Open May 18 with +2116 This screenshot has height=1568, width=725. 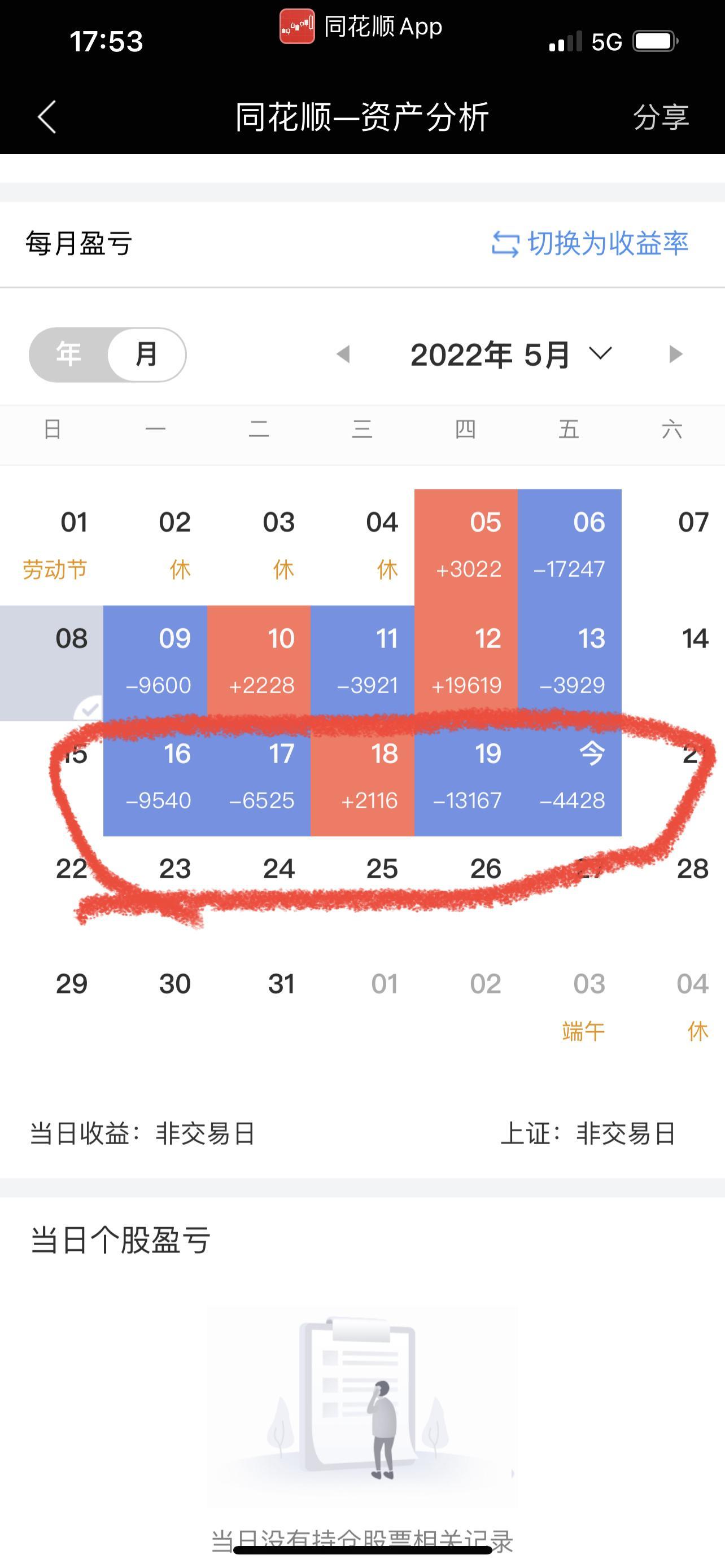pos(362,778)
